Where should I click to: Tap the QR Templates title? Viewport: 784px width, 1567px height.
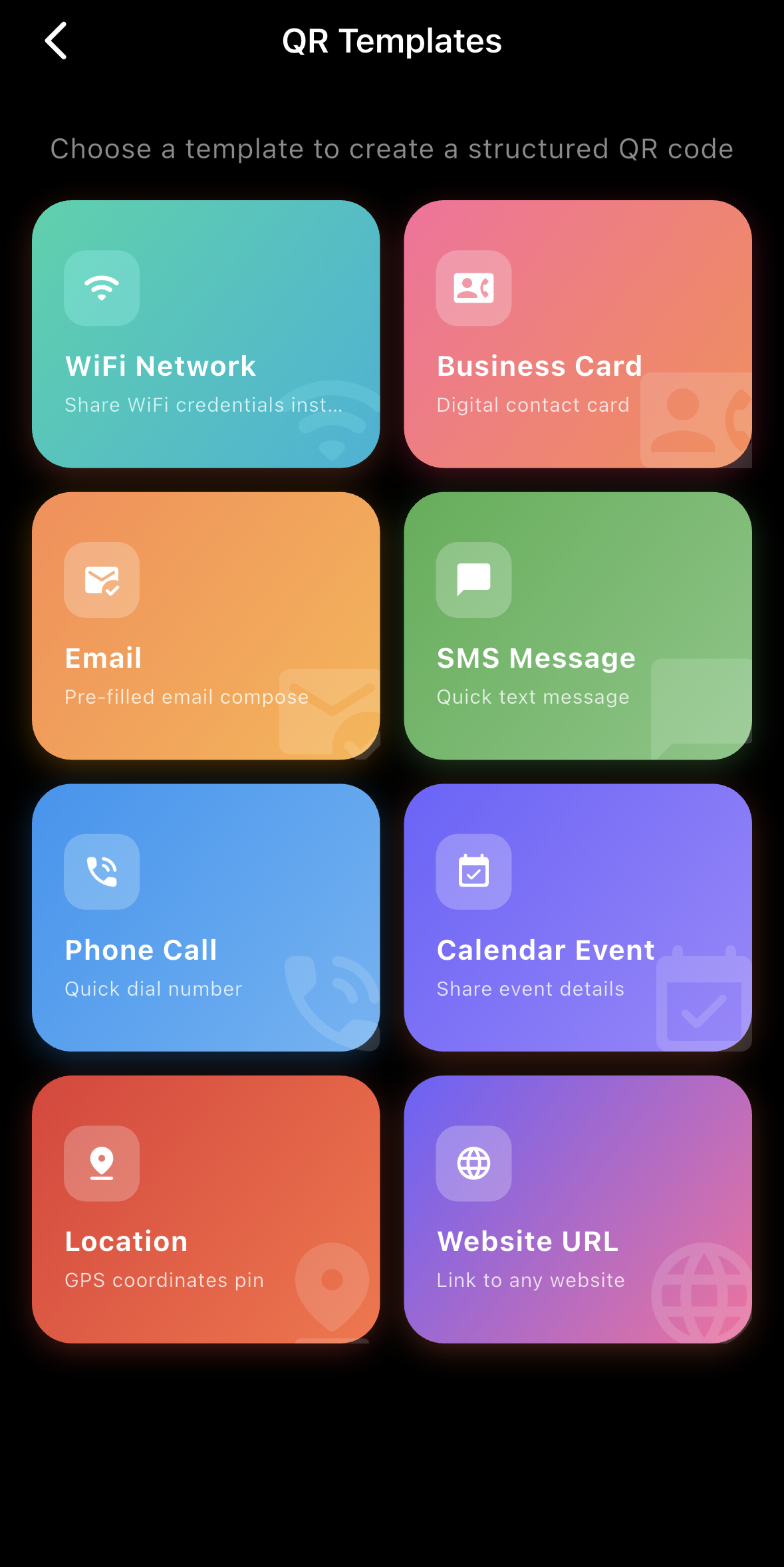pyautogui.click(x=392, y=41)
